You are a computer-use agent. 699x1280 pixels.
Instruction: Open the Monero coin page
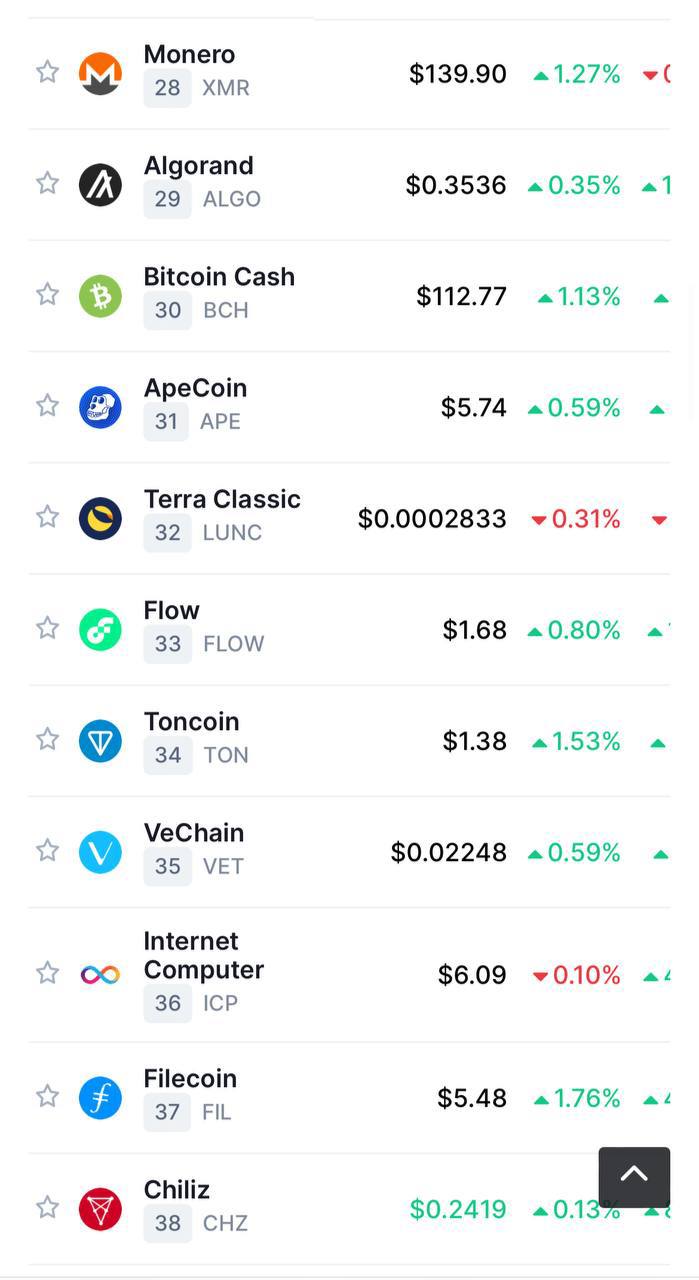coord(189,55)
